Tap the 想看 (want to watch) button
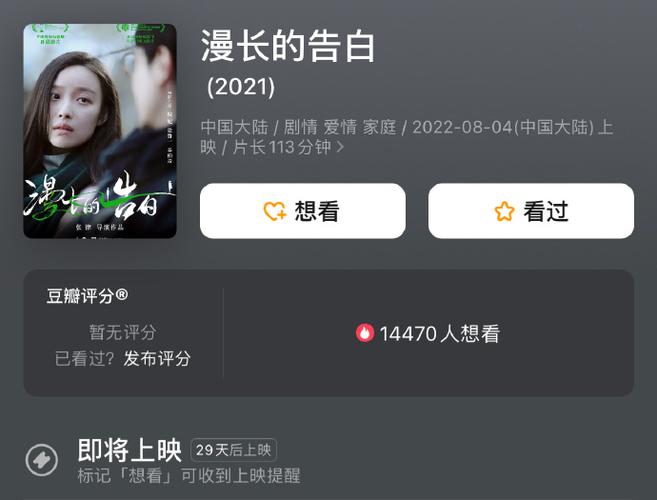 [302, 211]
